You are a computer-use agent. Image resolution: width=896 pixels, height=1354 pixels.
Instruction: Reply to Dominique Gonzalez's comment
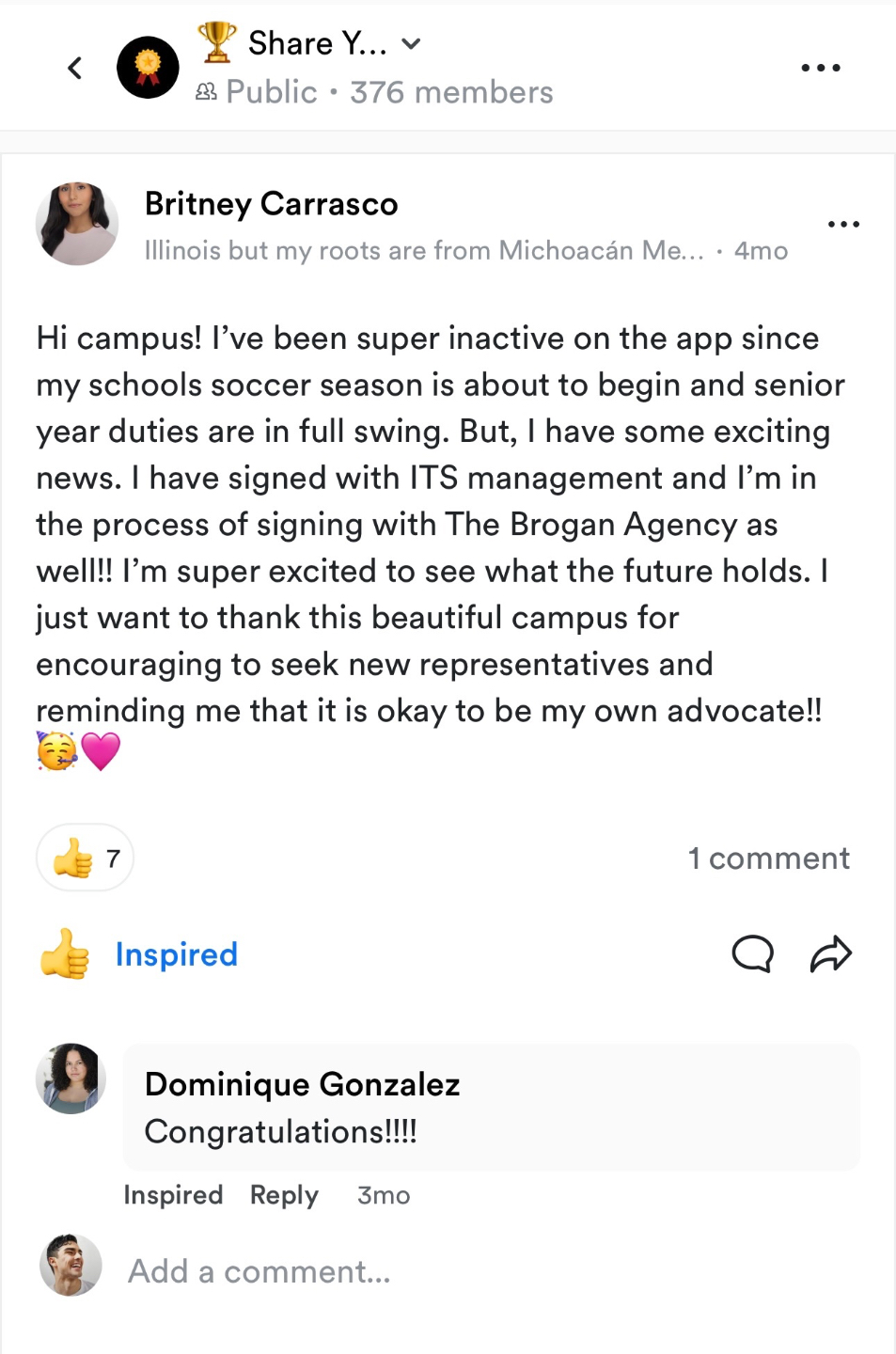pyautogui.click(x=284, y=1195)
